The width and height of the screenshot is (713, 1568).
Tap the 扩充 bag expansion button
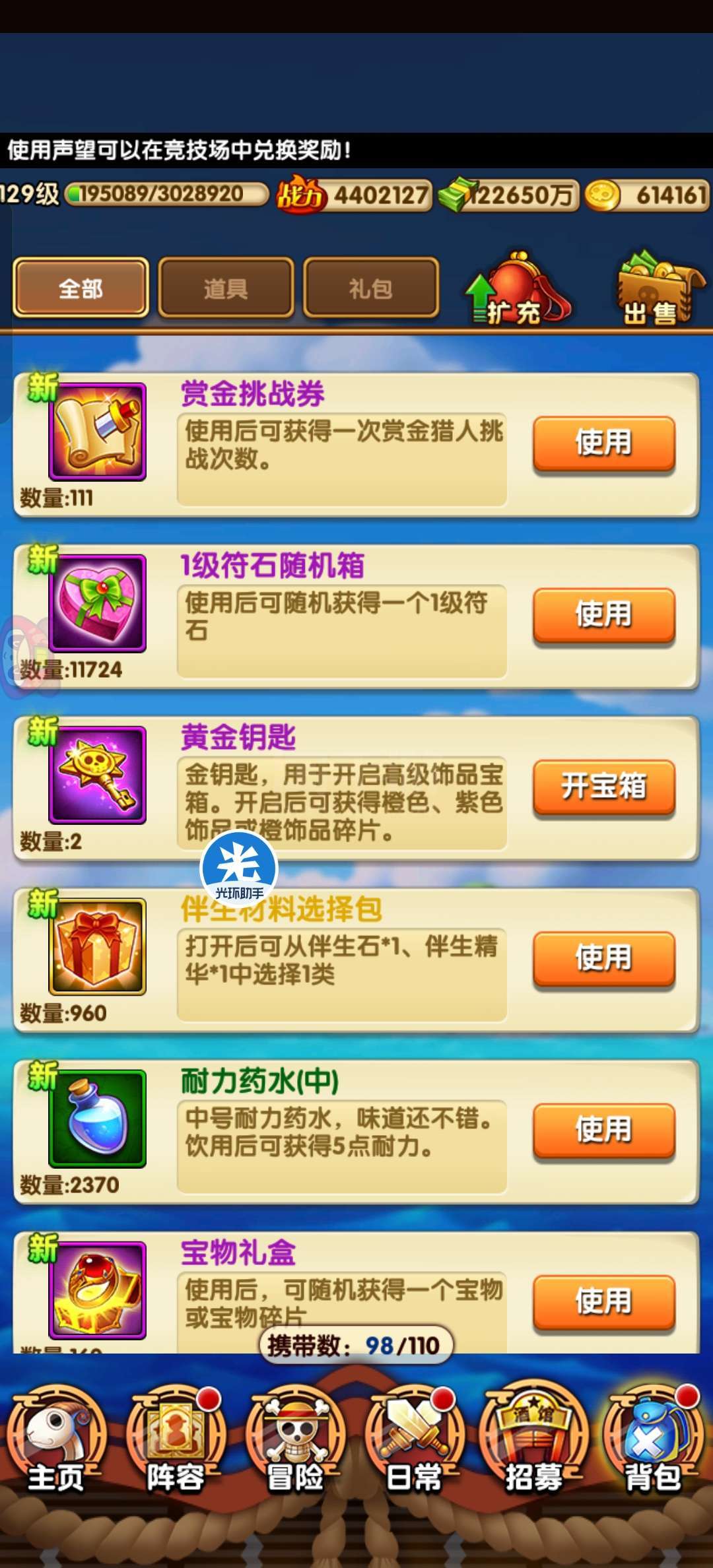coord(517,289)
